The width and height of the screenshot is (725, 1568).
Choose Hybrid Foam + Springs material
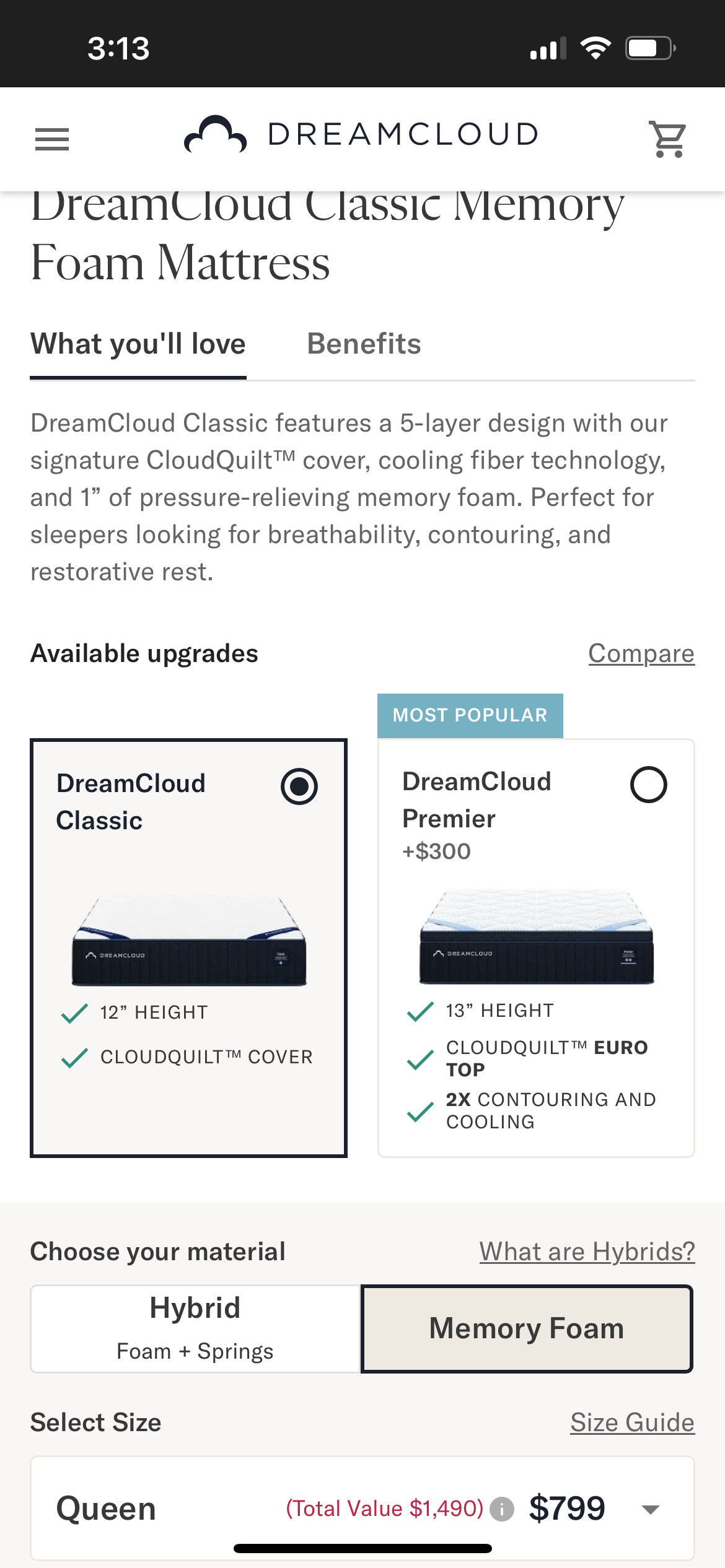click(x=195, y=1328)
